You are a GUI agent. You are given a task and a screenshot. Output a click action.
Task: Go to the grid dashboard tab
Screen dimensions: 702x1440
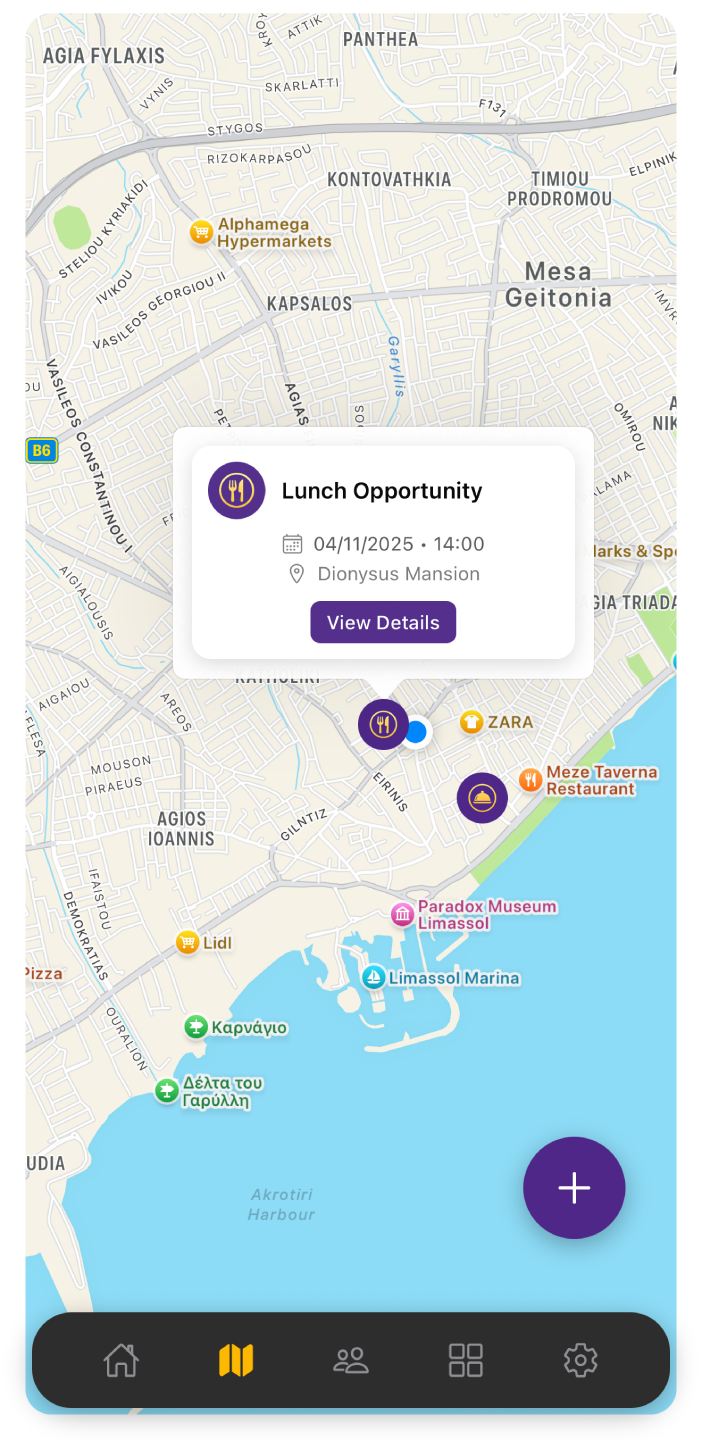click(466, 1360)
